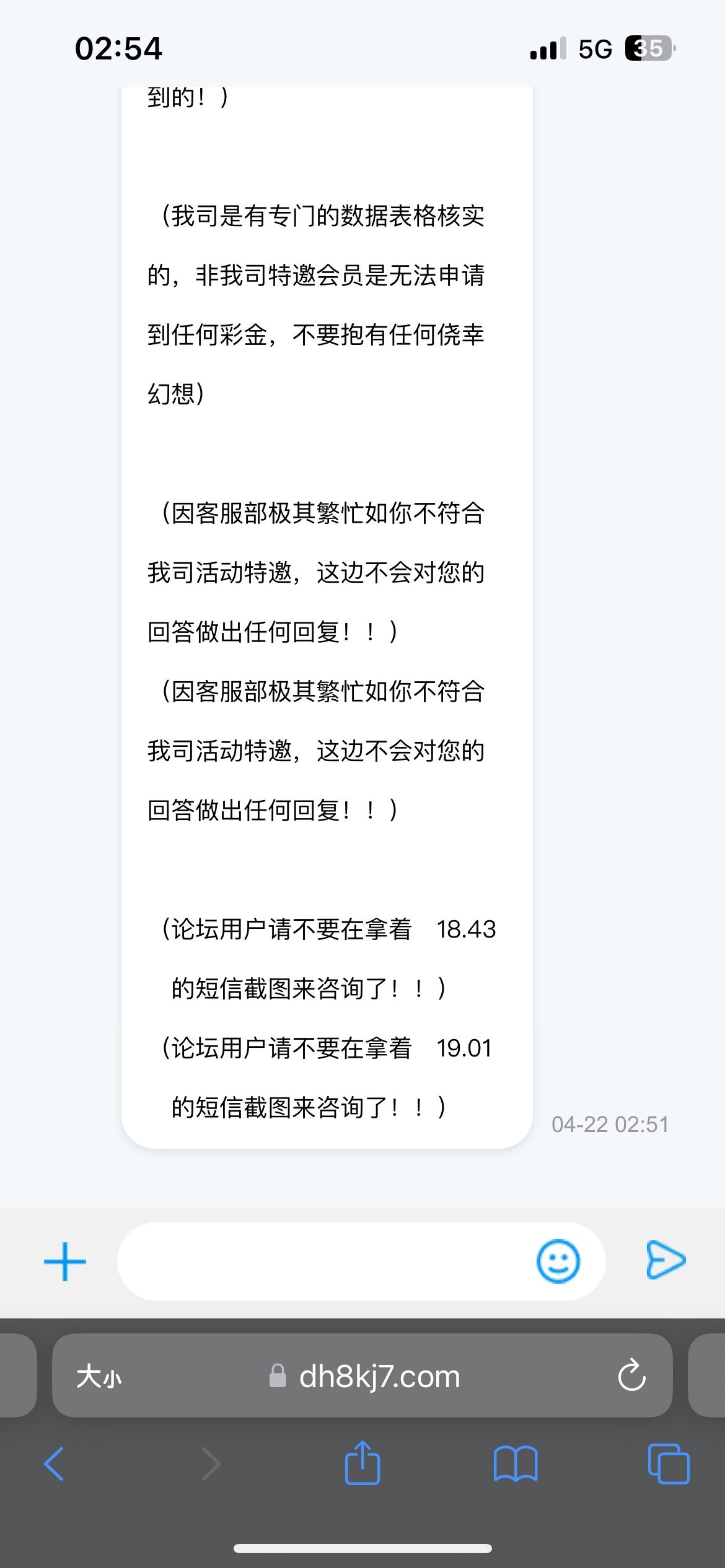
Task: Open the emoji picker
Action: (558, 1261)
